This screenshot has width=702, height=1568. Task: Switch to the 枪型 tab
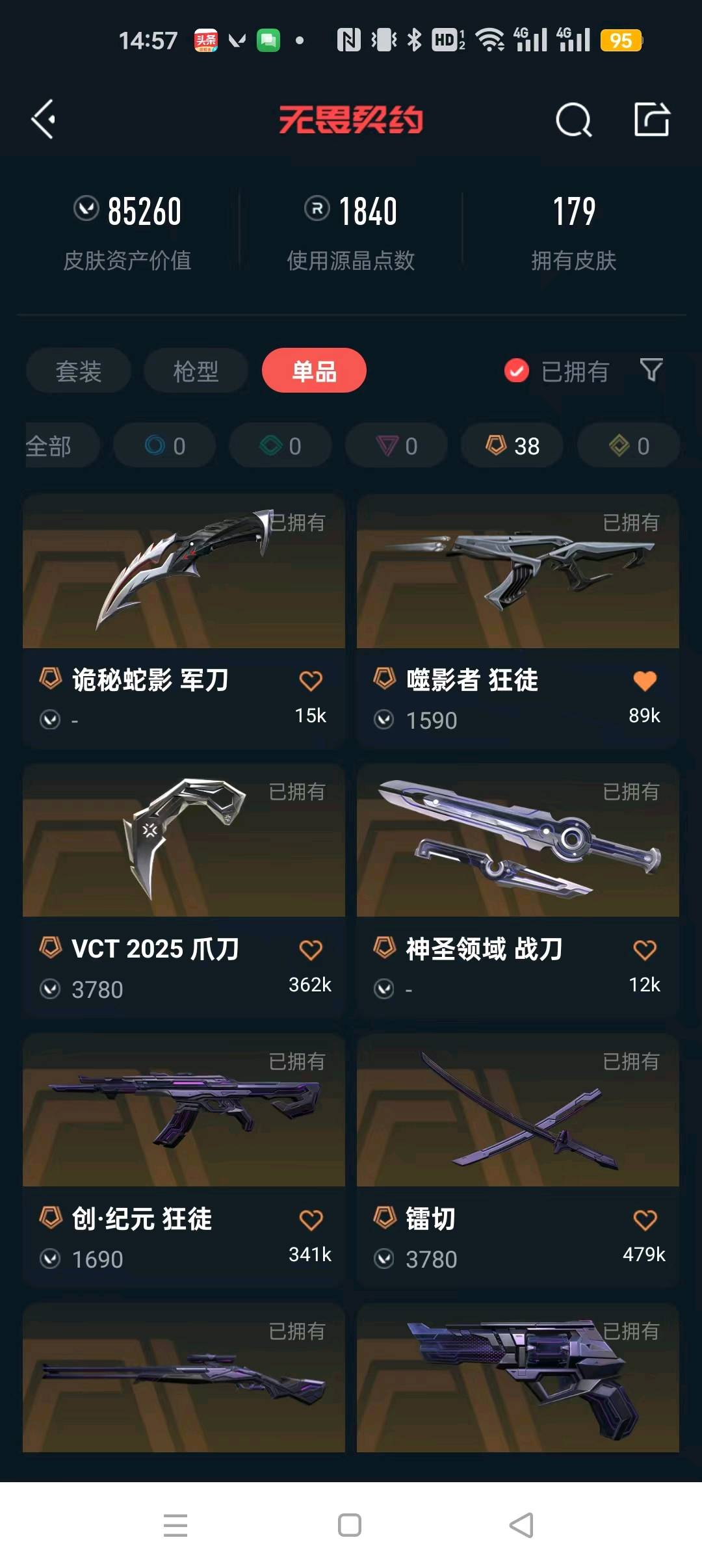[x=196, y=371]
